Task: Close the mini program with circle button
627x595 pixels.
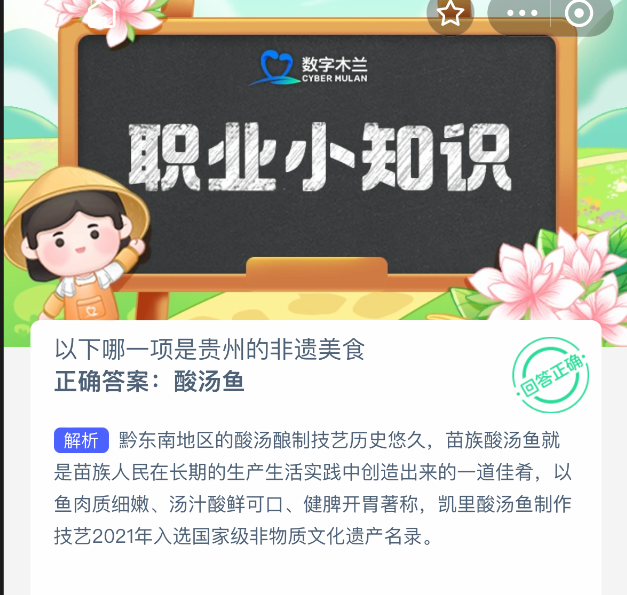Action: pyautogui.click(x=578, y=13)
